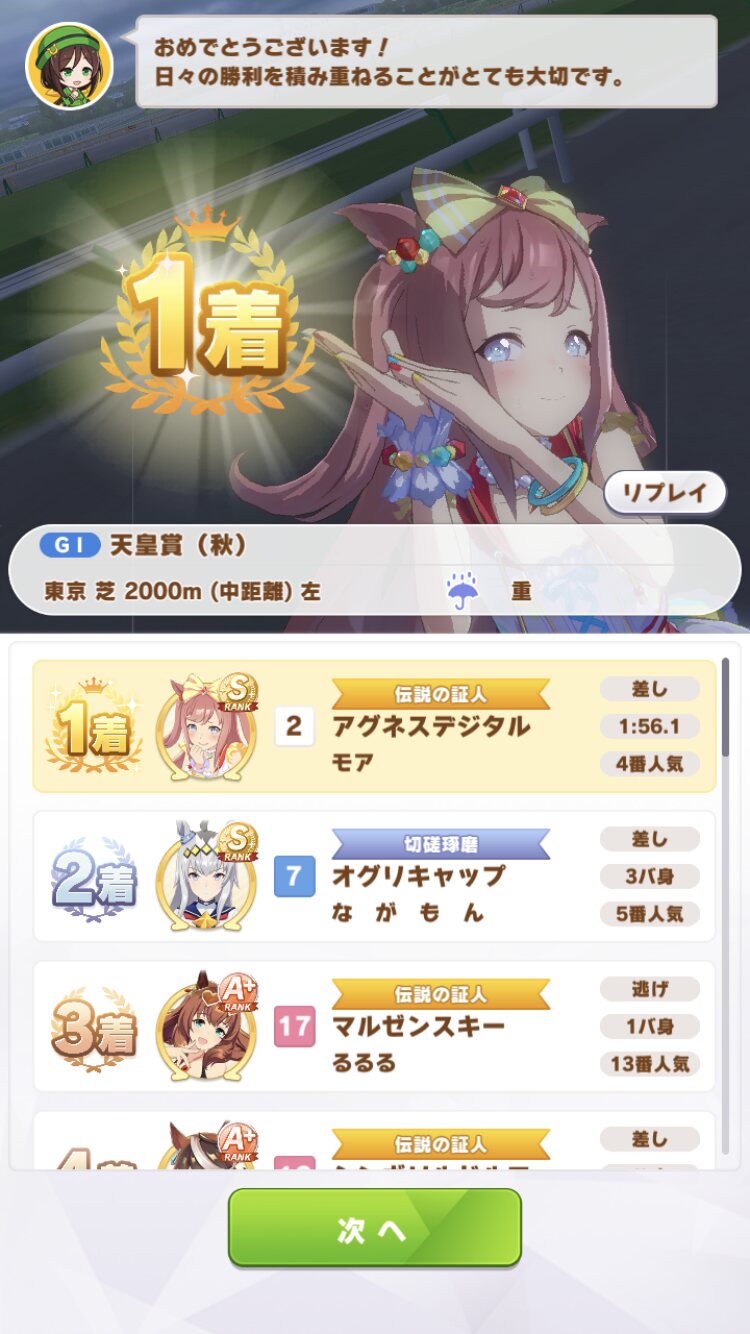Open the 1st place アグネスデジタル result row

coord(374,726)
